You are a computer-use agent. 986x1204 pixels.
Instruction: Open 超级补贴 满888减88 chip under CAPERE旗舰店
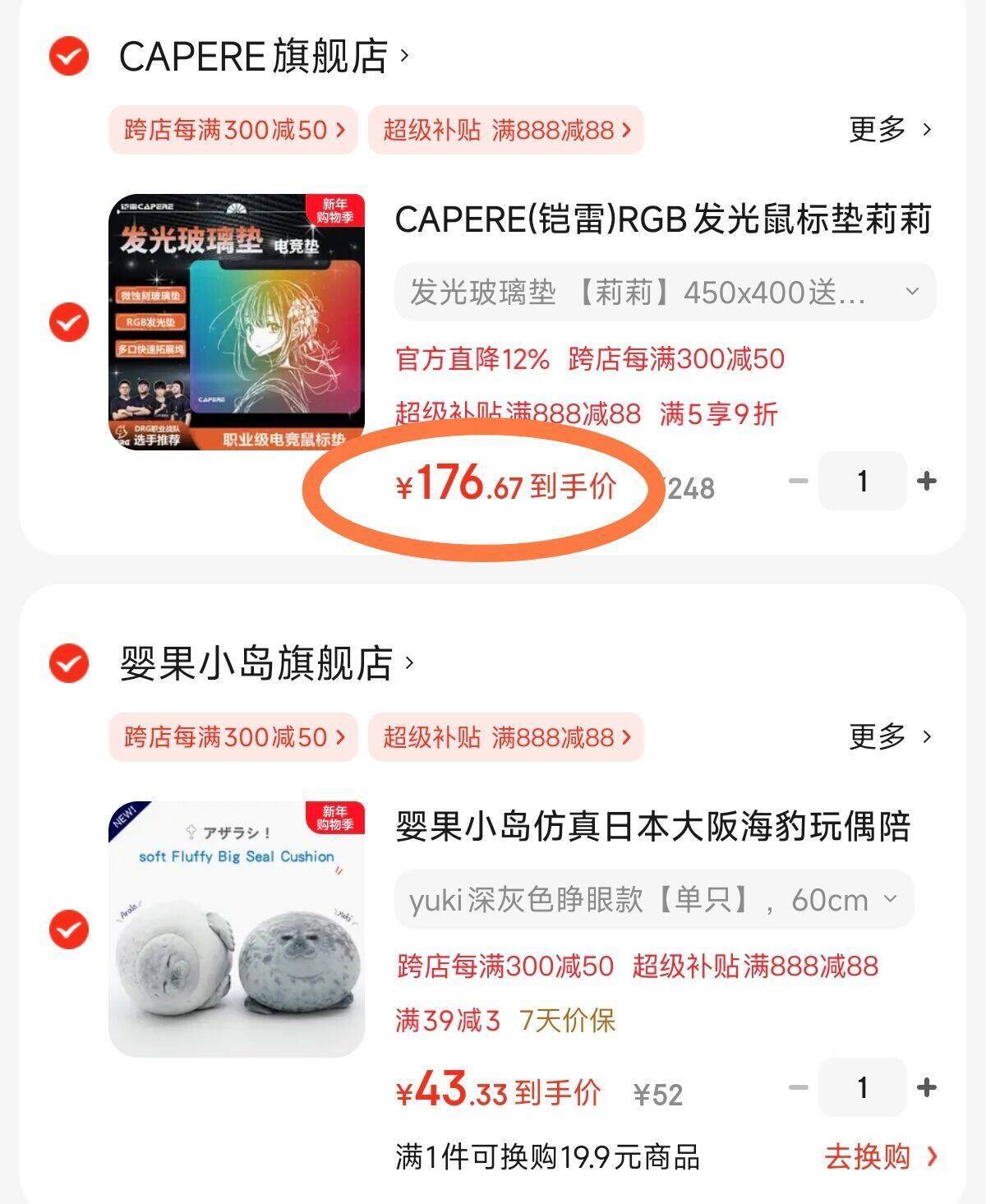[x=505, y=130]
